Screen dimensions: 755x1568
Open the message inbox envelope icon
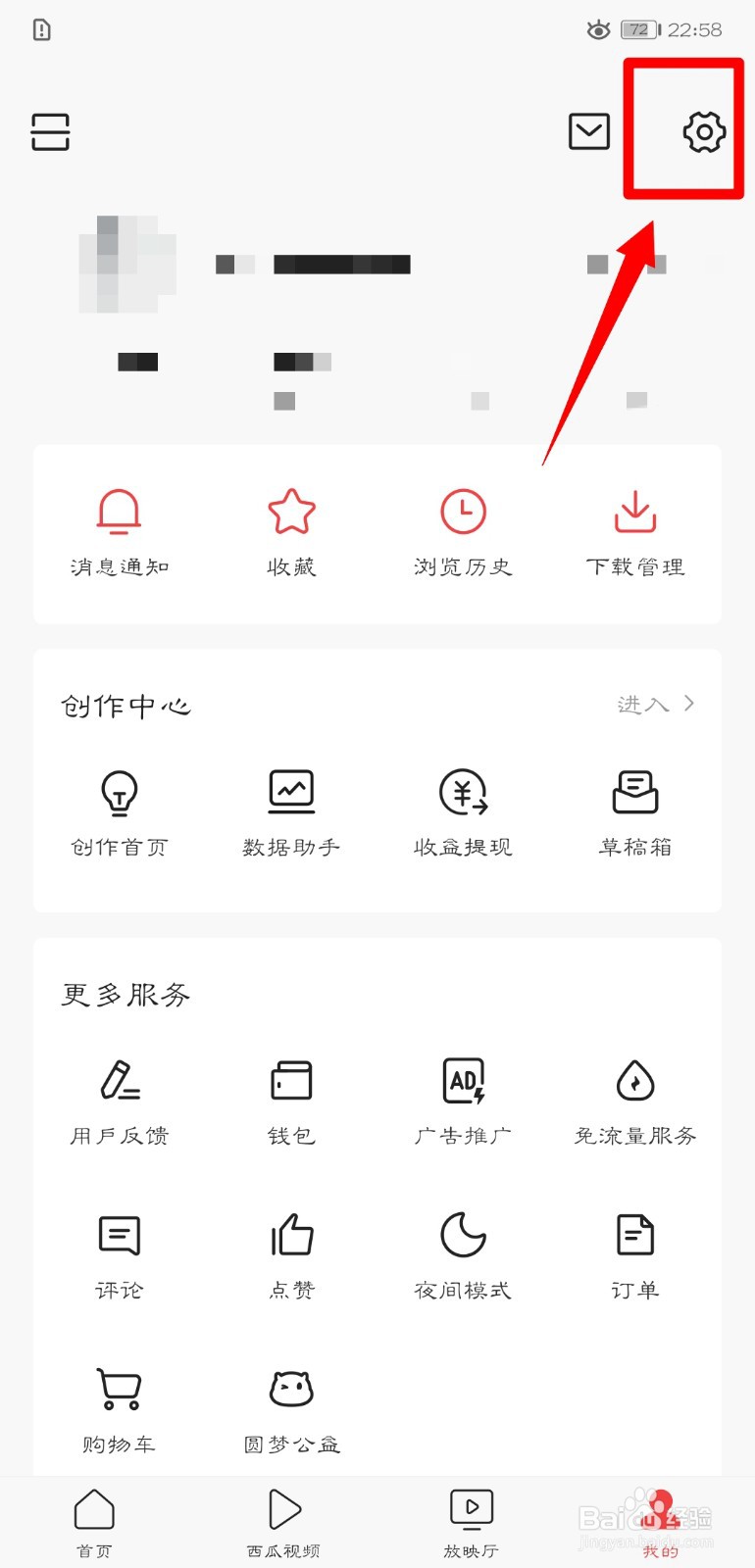pyautogui.click(x=588, y=130)
